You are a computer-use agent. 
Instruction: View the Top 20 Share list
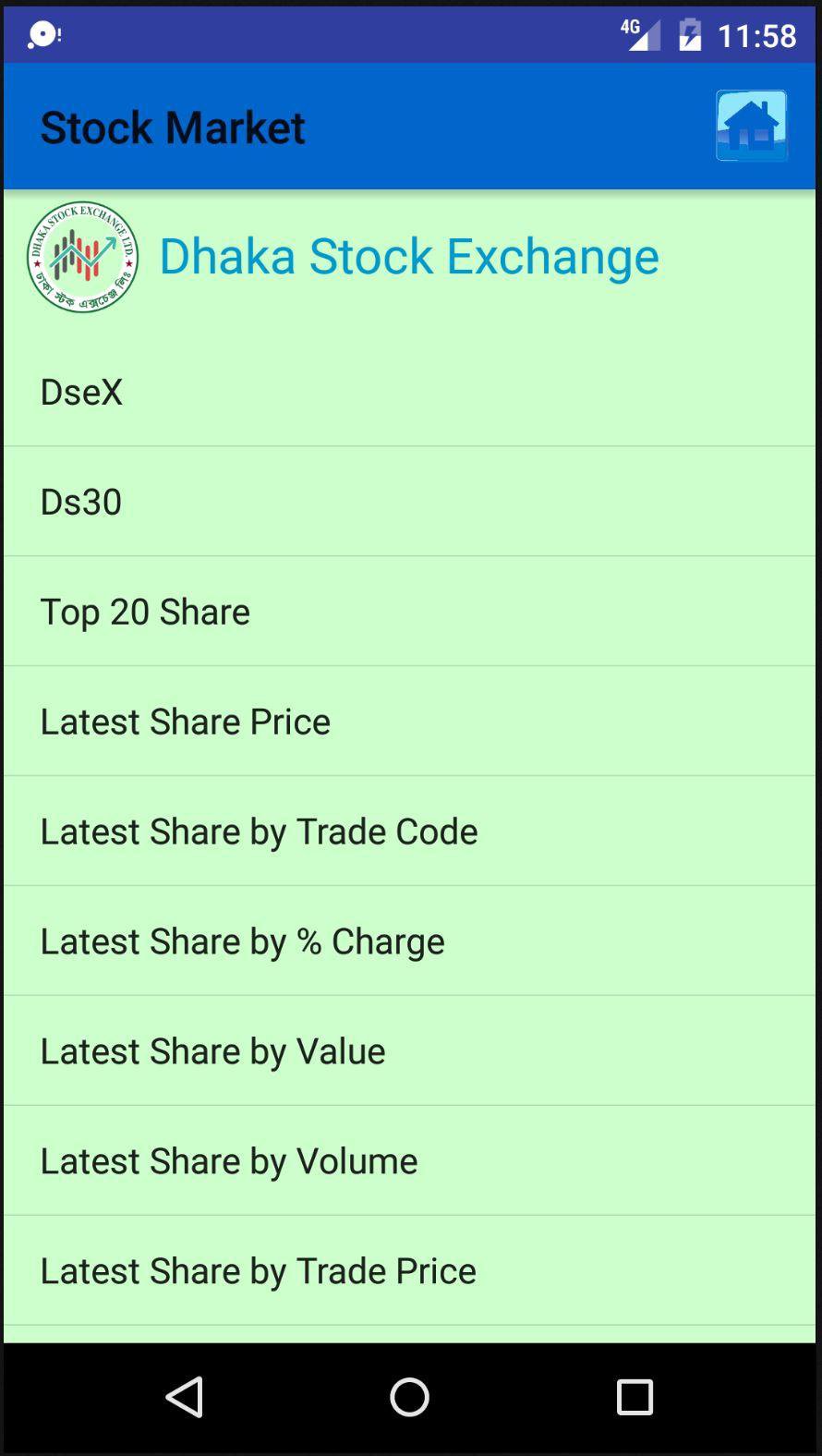point(411,611)
